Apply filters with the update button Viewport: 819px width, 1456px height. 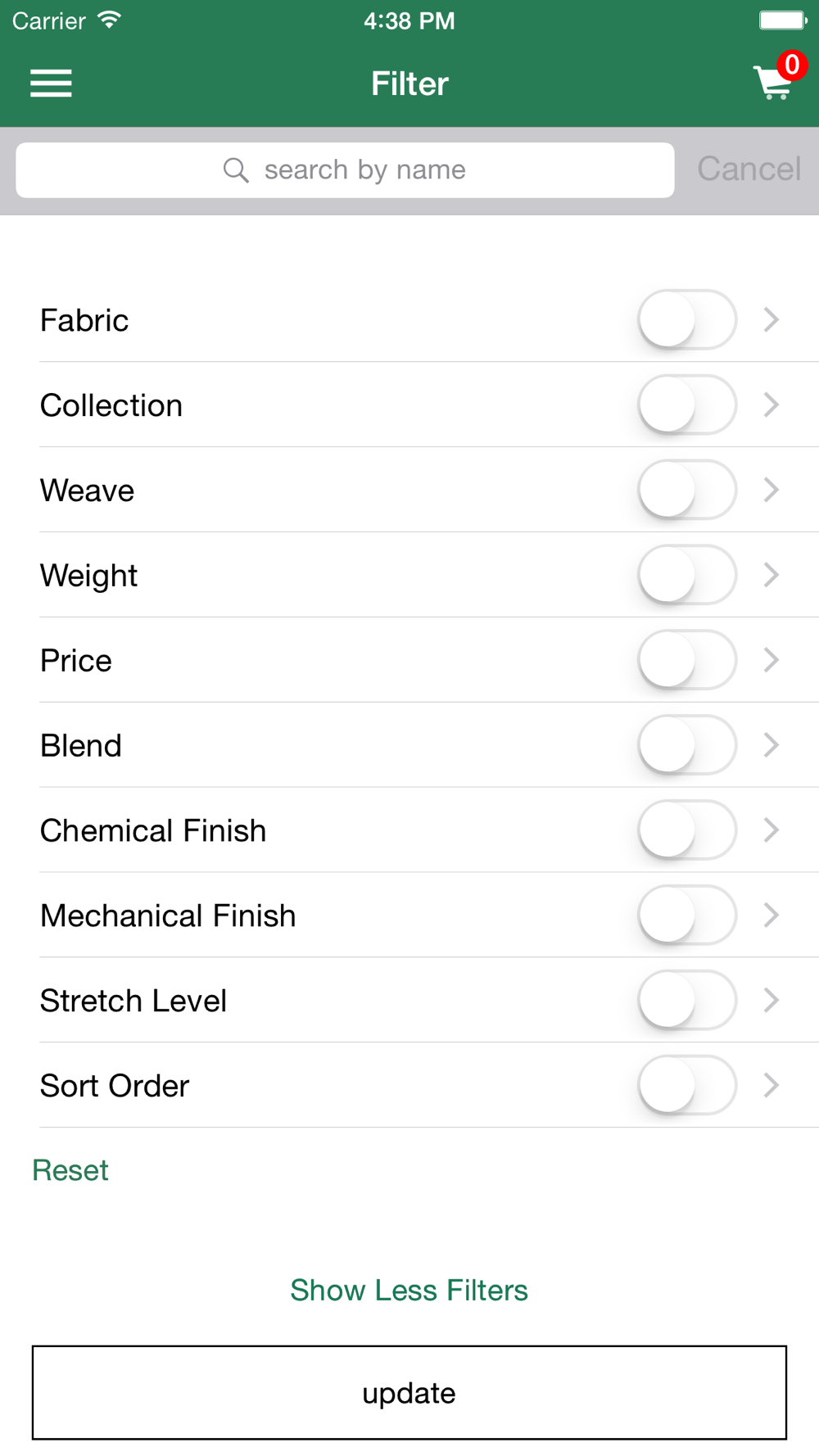[409, 1393]
